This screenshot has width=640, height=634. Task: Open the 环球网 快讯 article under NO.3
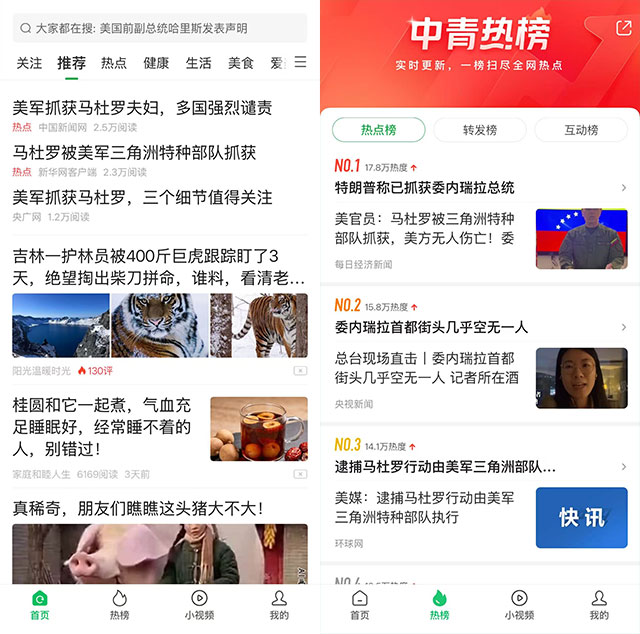pos(581,517)
